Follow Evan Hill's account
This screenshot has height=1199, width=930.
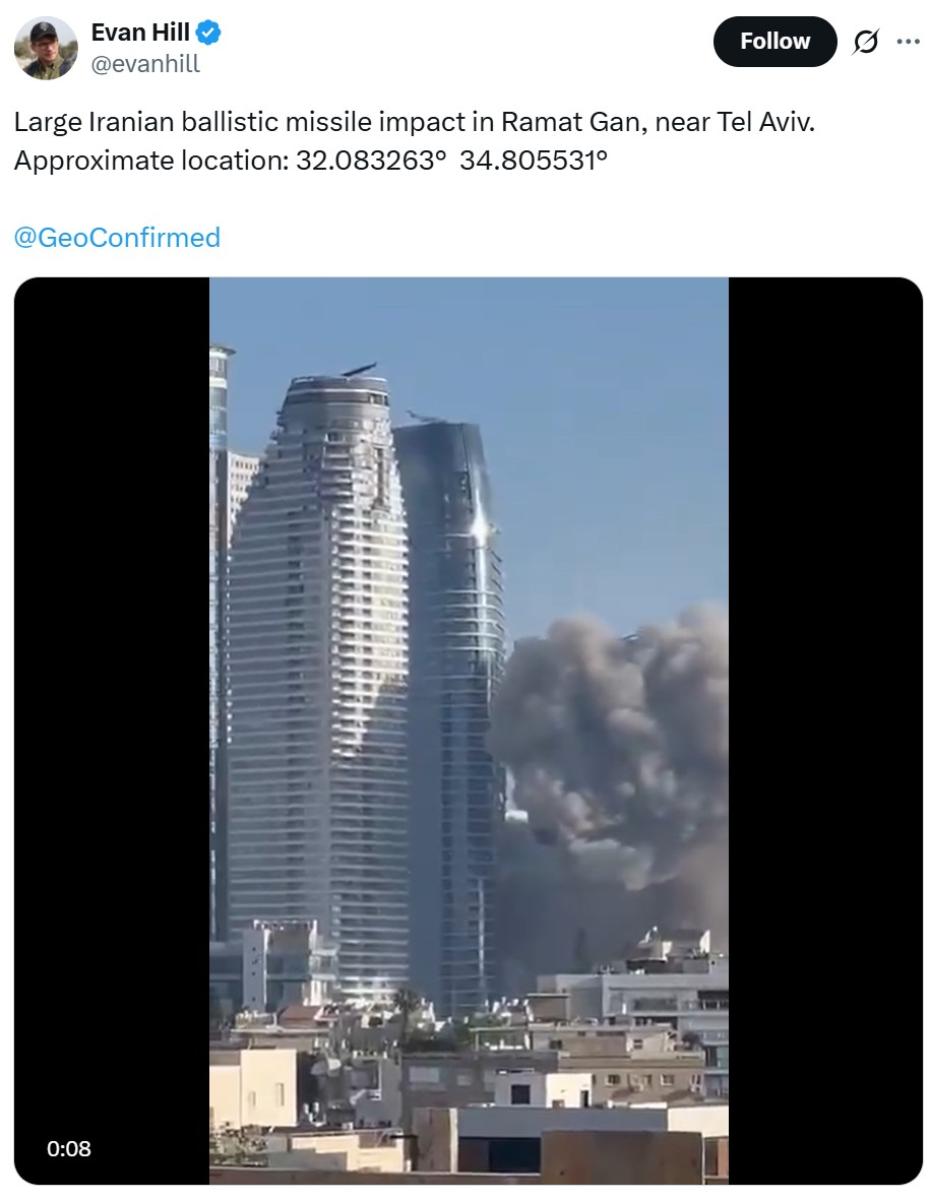pyautogui.click(x=774, y=42)
